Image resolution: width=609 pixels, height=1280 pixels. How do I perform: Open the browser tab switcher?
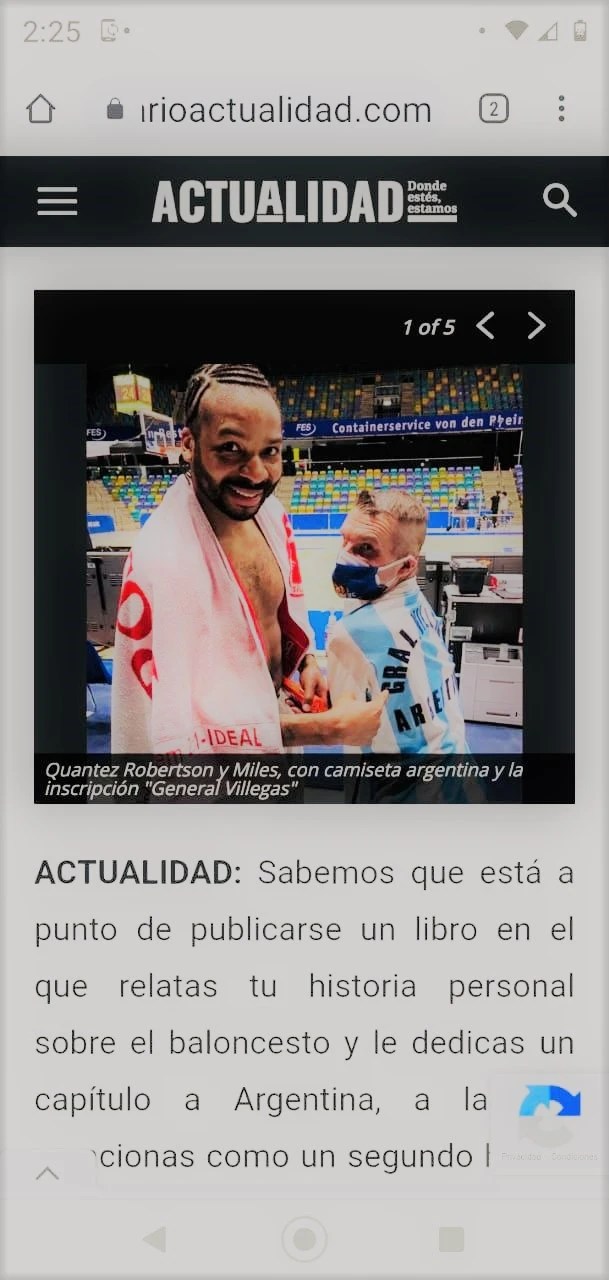coord(493,109)
